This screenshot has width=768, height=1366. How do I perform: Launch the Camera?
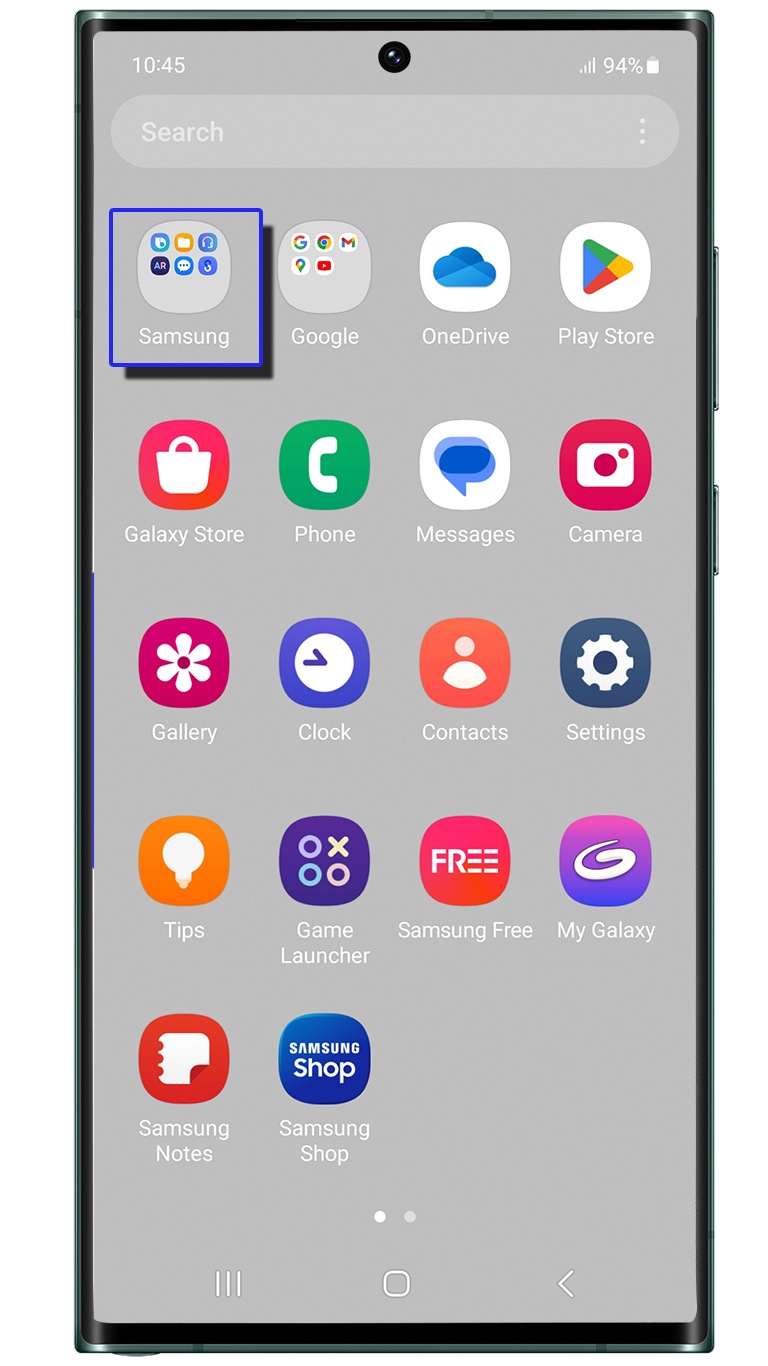click(x=605, y=466)
